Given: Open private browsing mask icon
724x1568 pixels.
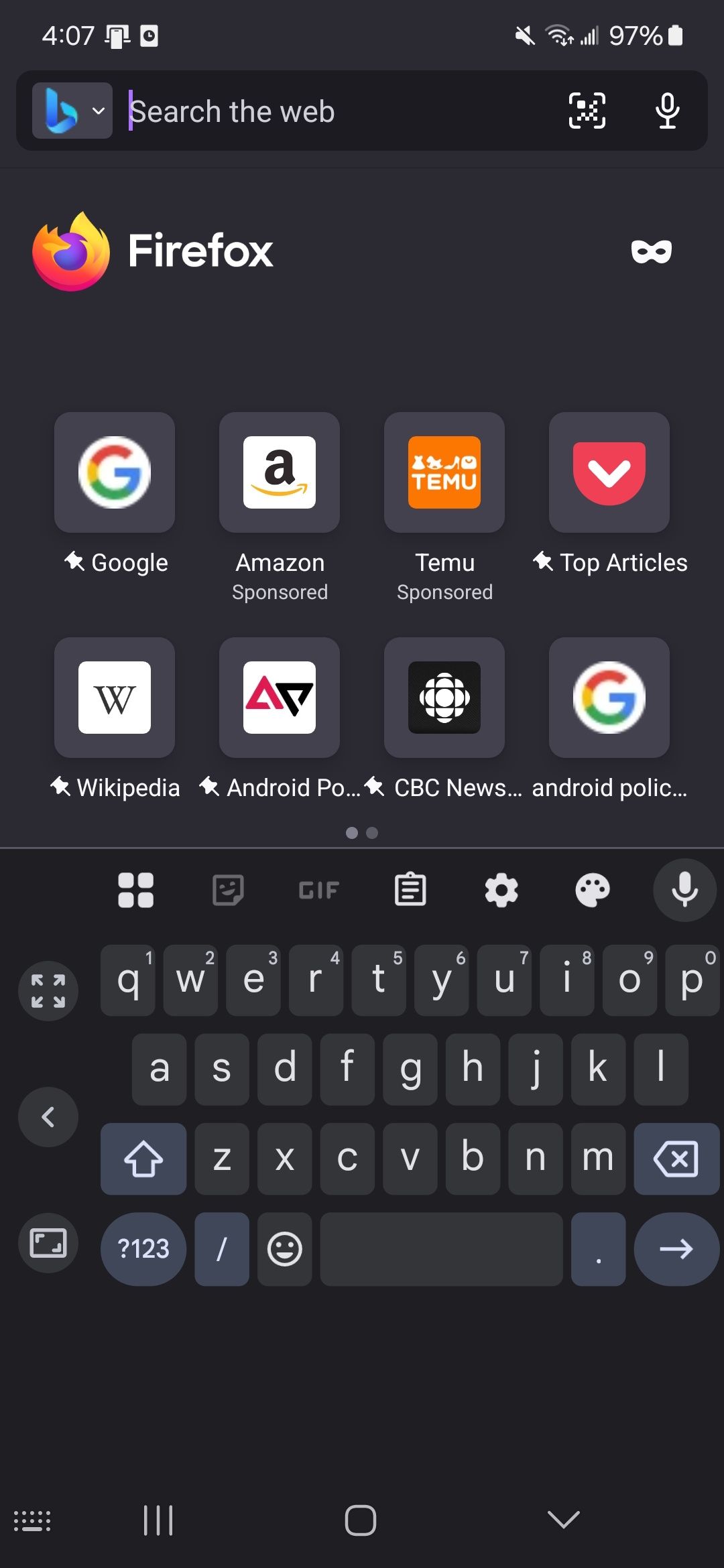Looking at the screenshot, I should pos(651,252).
